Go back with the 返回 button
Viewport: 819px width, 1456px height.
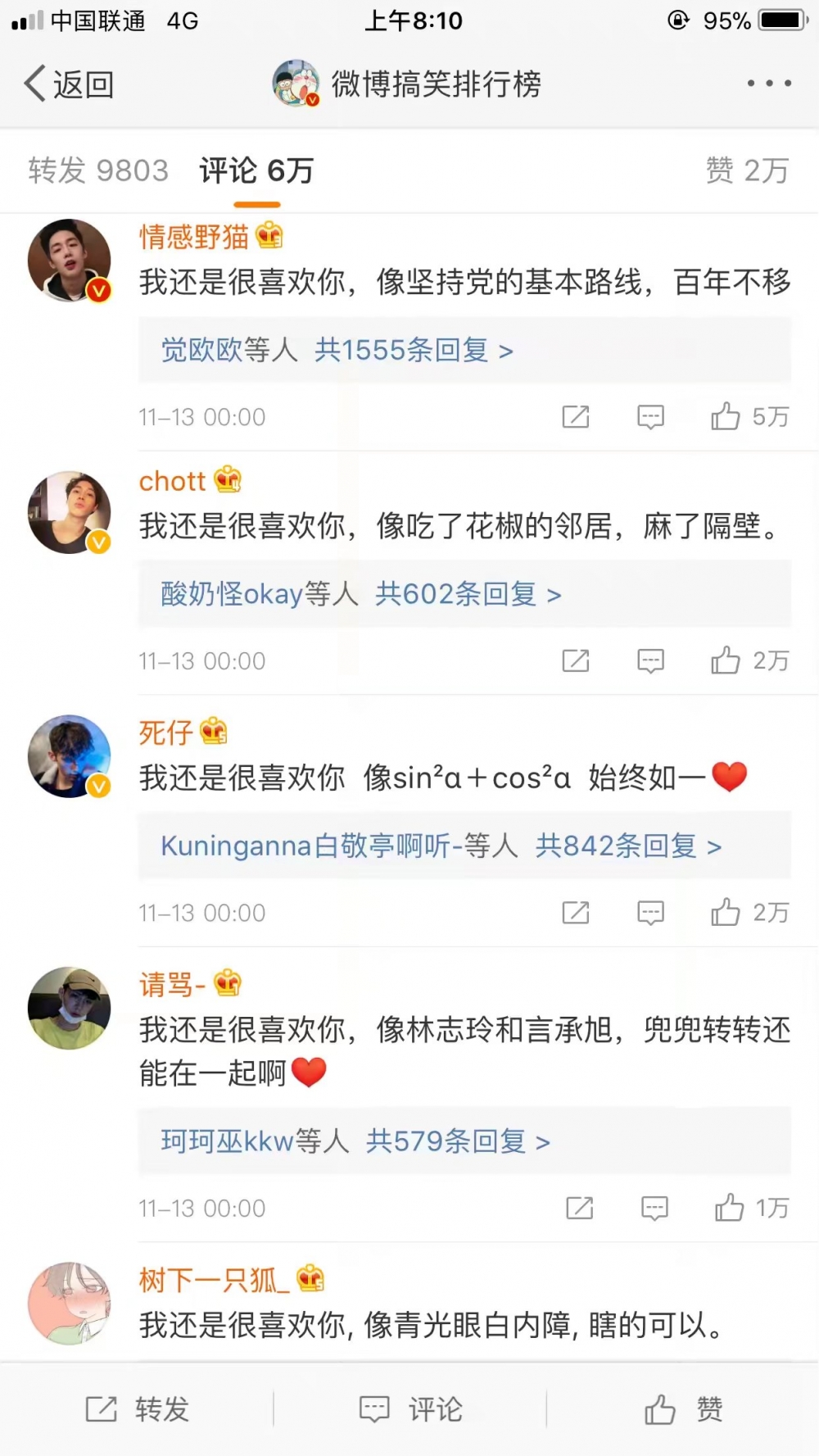tap(69, 84)
